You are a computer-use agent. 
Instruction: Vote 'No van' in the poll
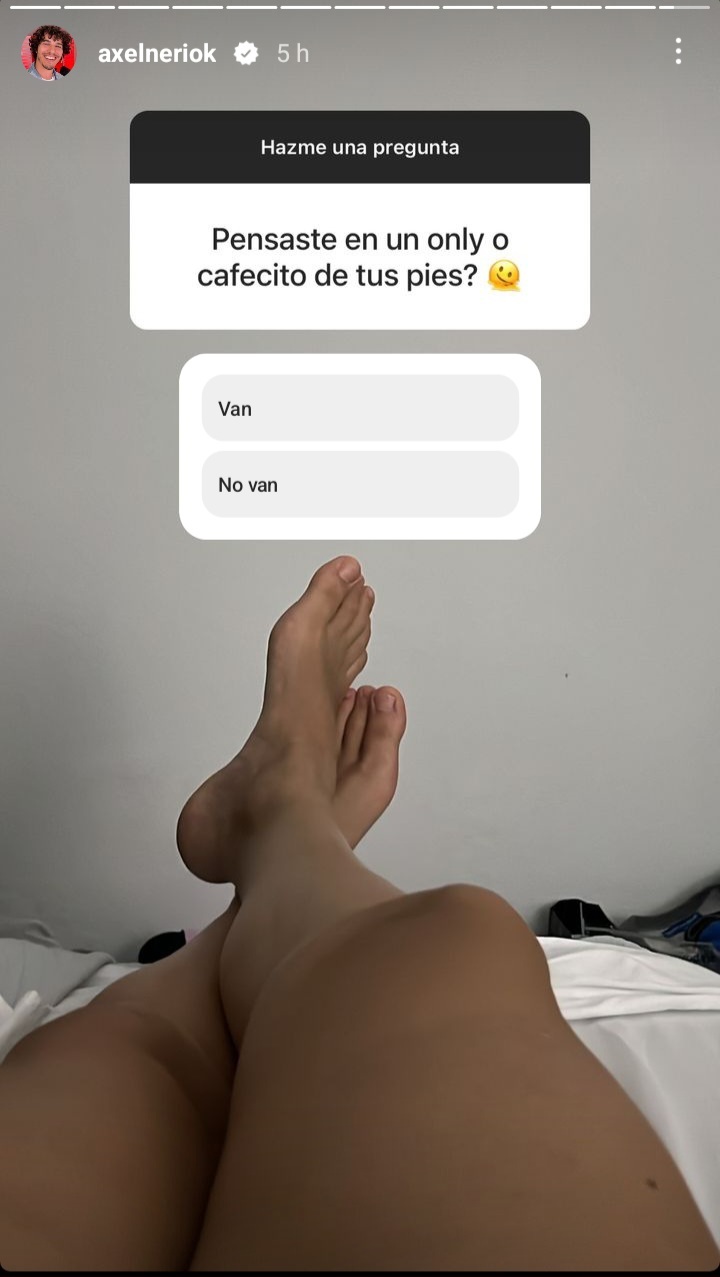360,484
